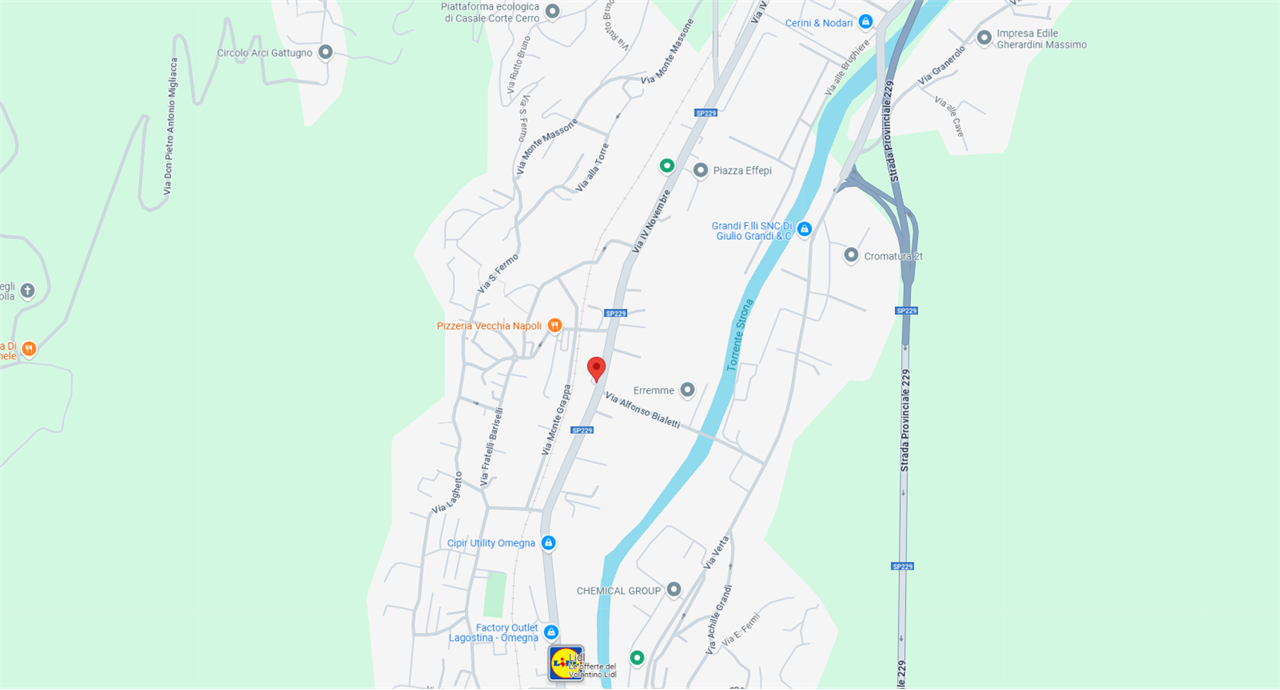Open Grandi F.lli SNC Di Giulio Grandi marker
The width and height of the screenshot is (1280, 690).
[x=804, y=230]
